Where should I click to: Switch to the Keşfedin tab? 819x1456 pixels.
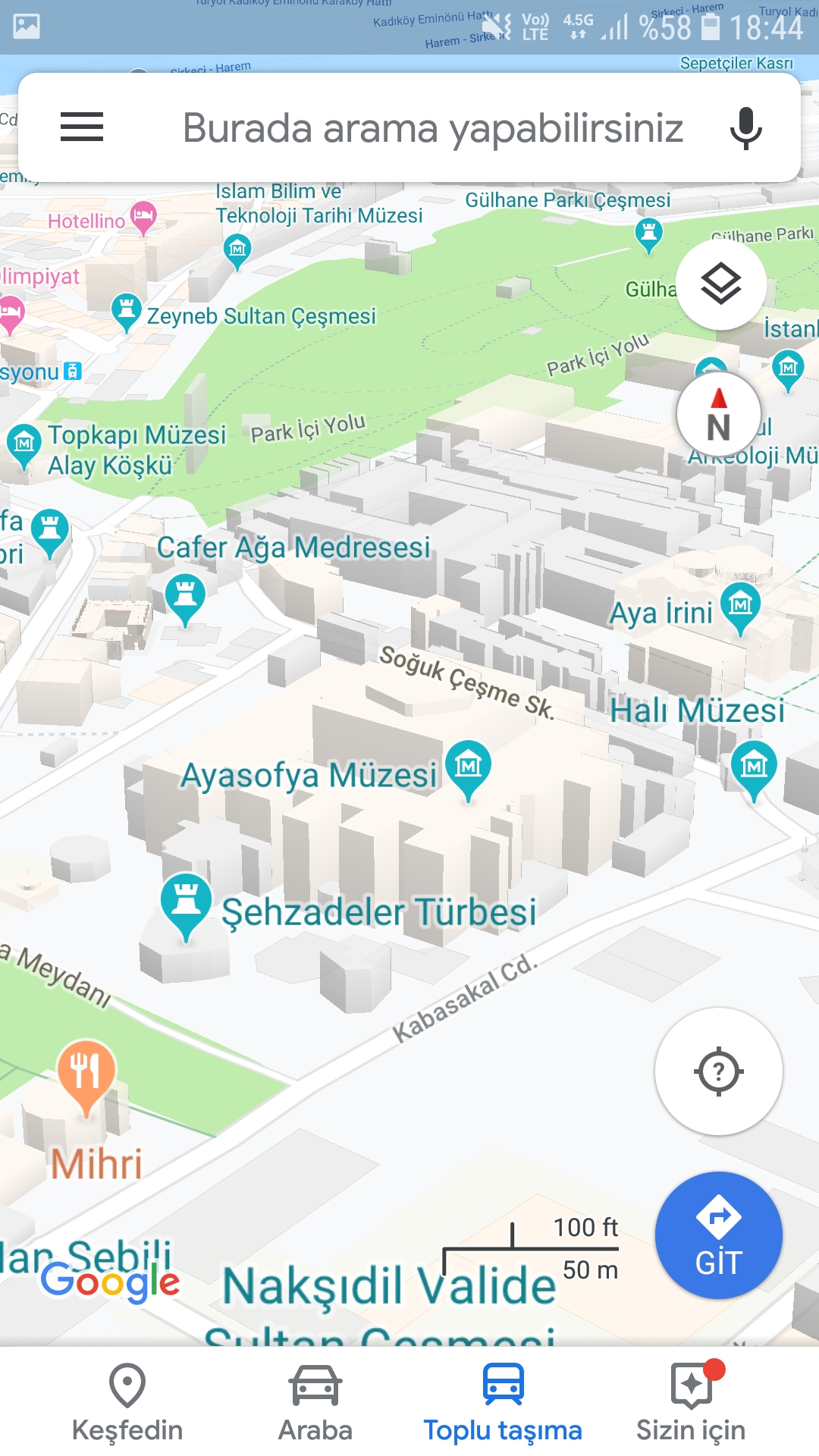(127, 1401)
